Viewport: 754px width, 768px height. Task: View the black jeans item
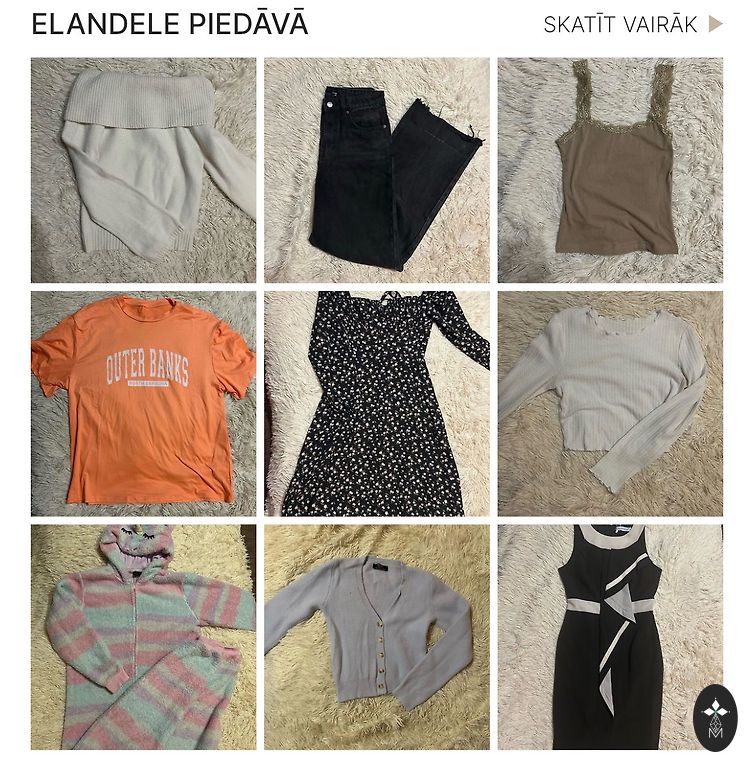point(377,170)
